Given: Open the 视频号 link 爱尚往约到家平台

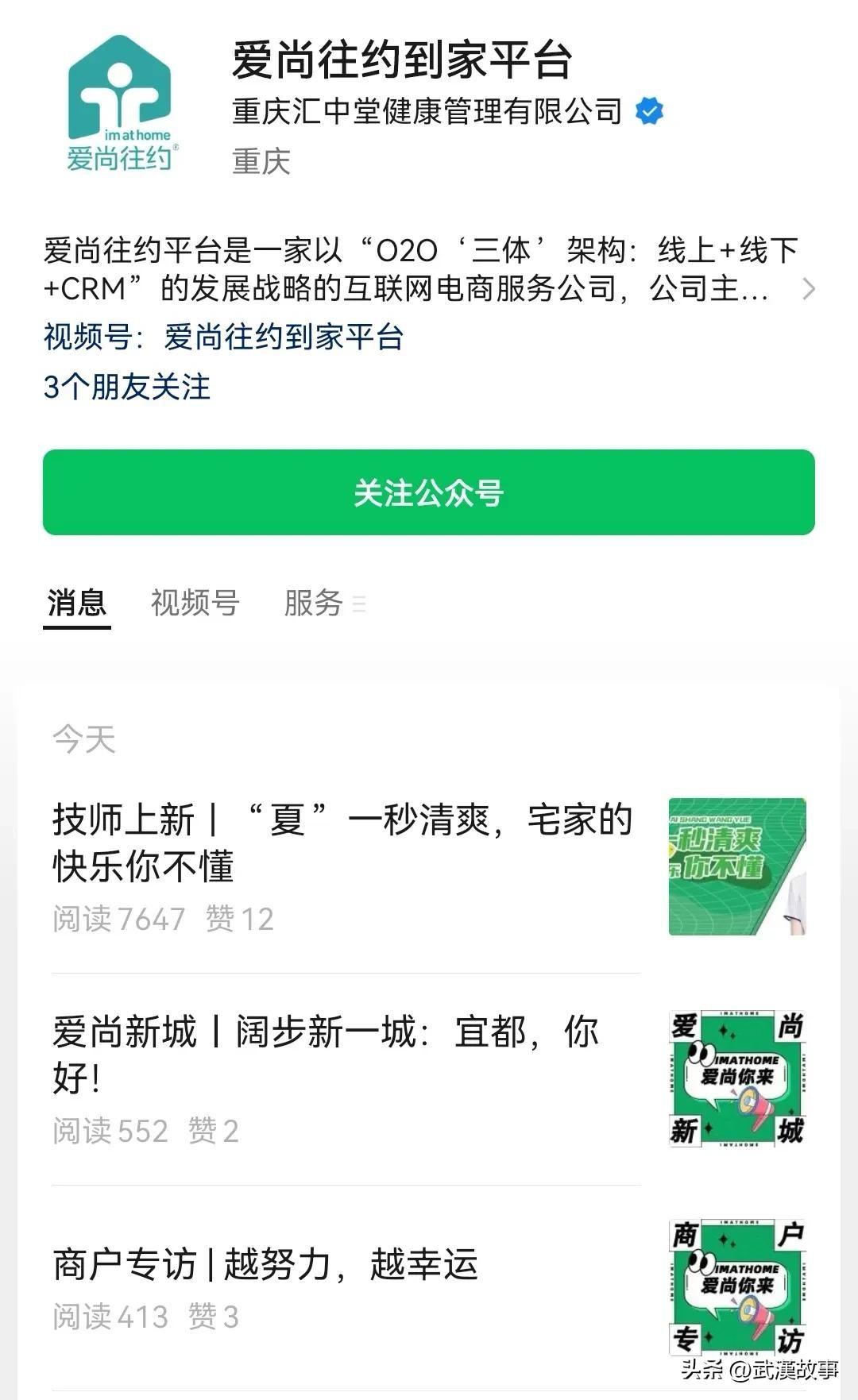Looking at the screenshot, I should [284, 337].
